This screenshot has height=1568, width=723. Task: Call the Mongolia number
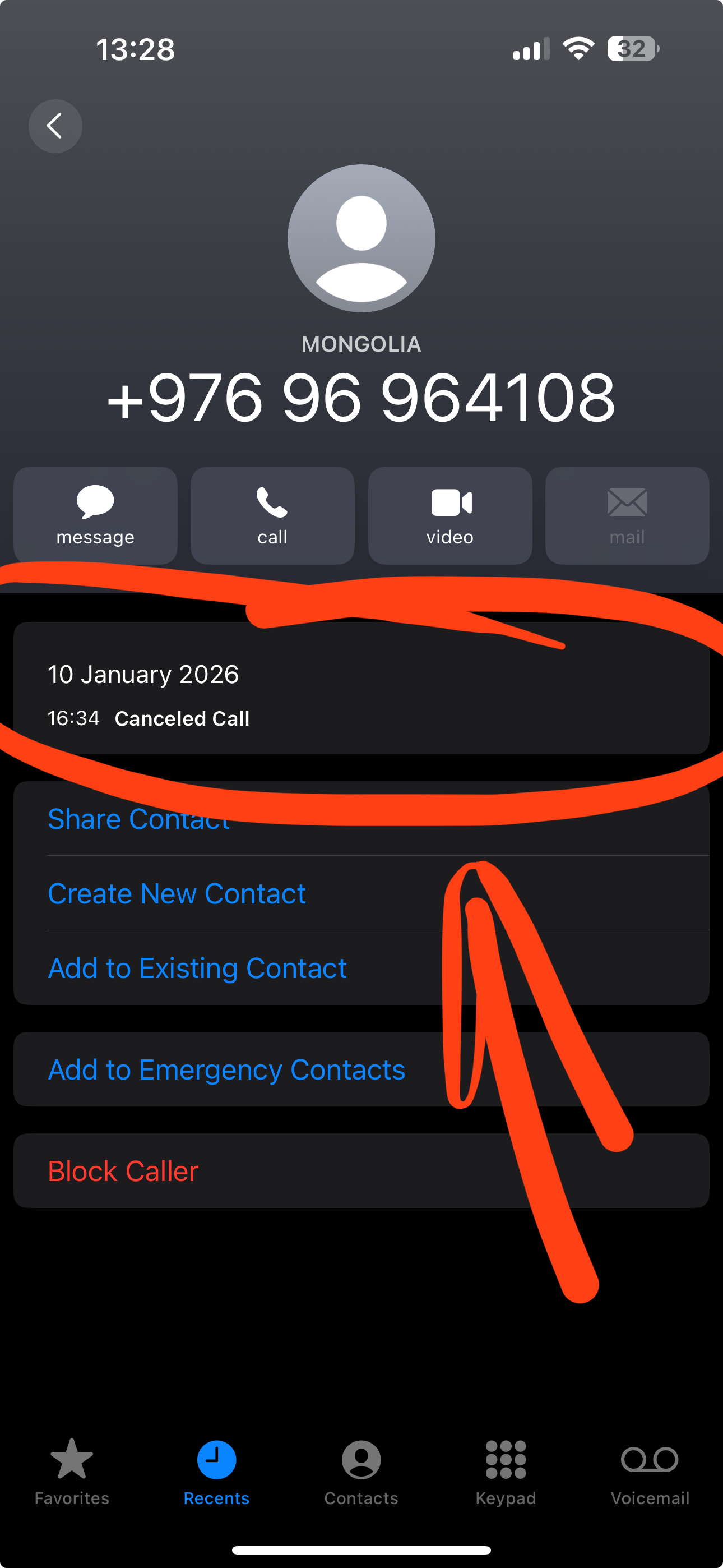click(x=272, y=515)
